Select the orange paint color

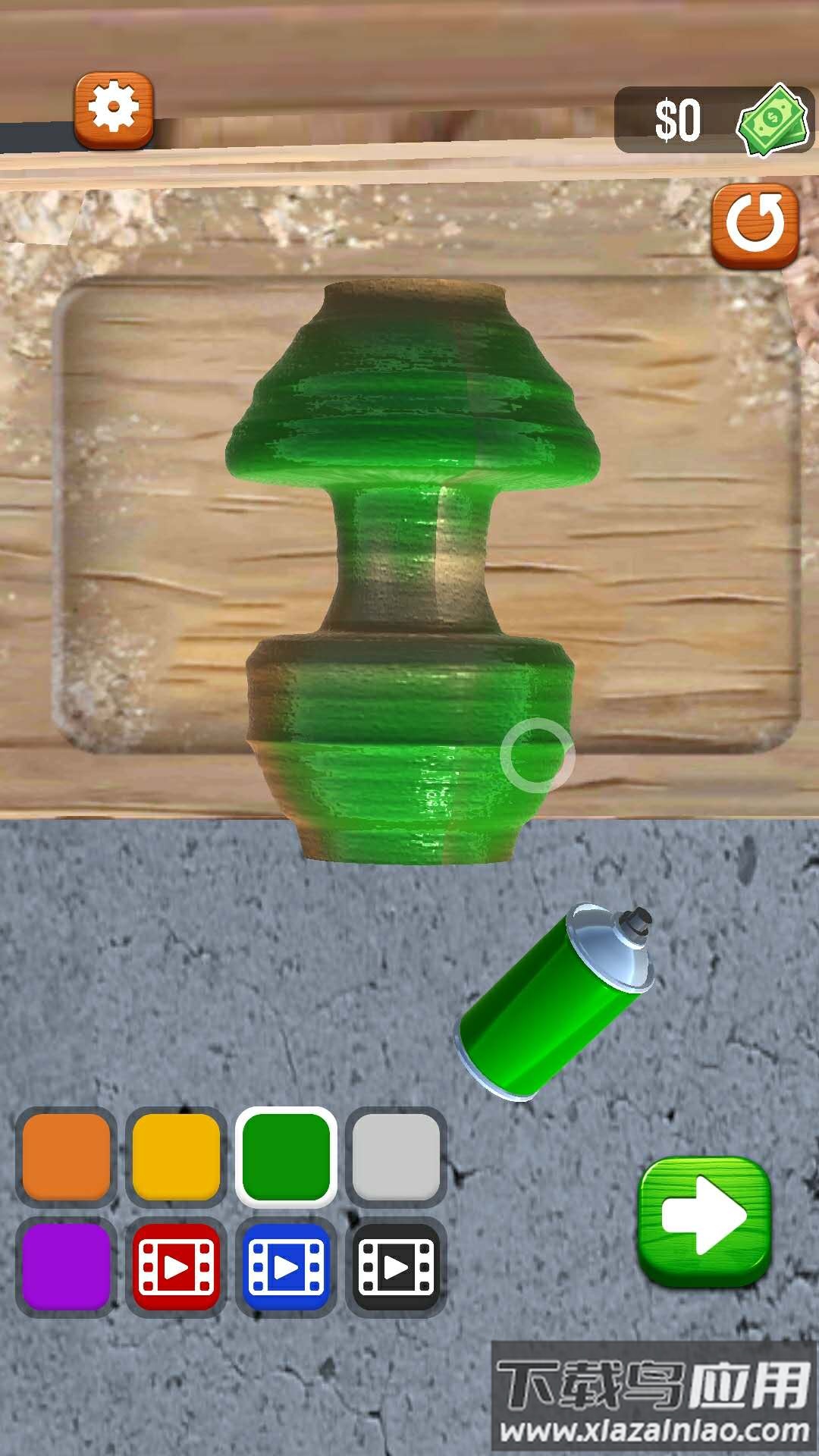pos(67,1156)
